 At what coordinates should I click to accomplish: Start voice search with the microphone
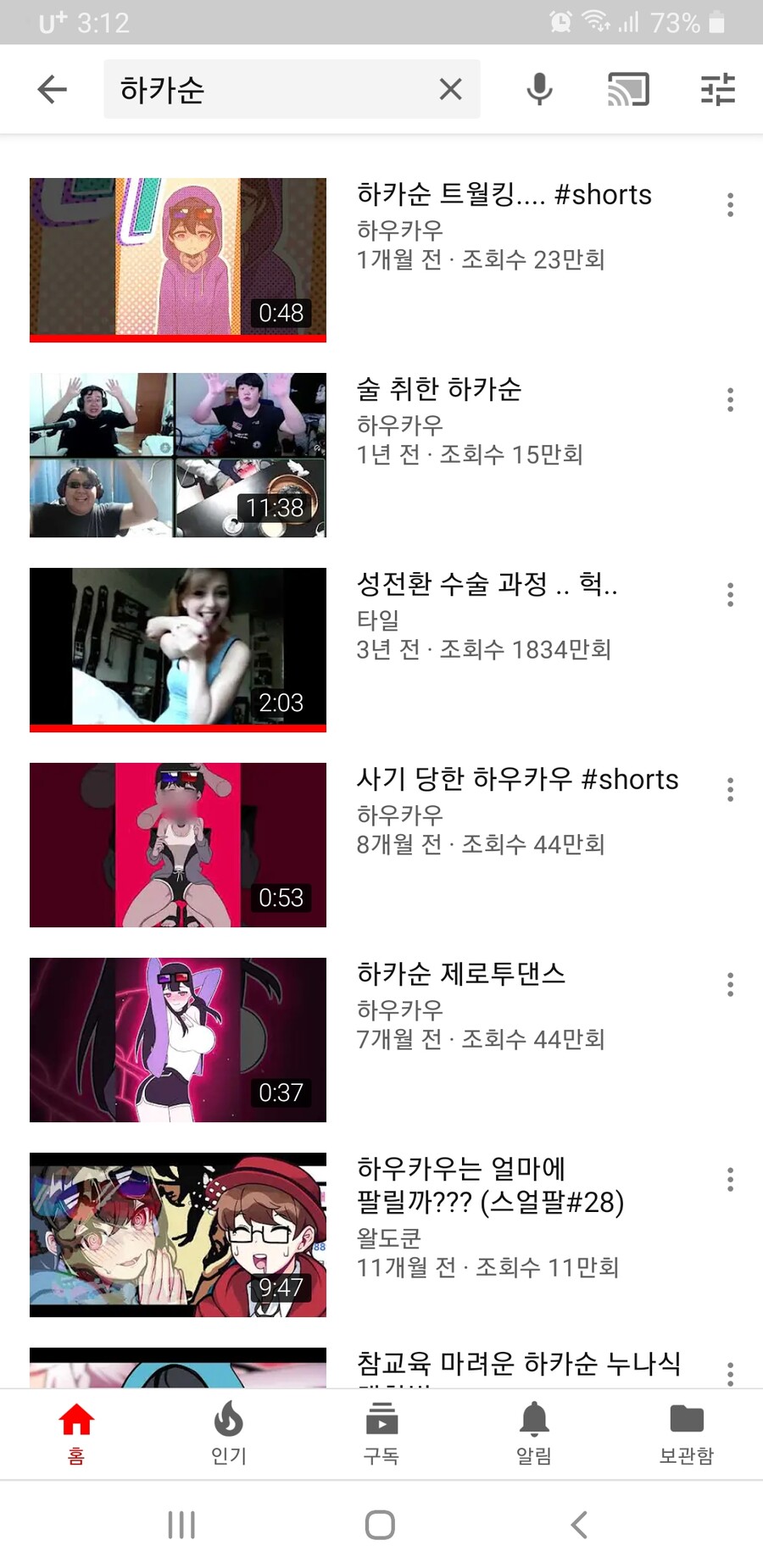pyautogui.click(x=539, y=89)
